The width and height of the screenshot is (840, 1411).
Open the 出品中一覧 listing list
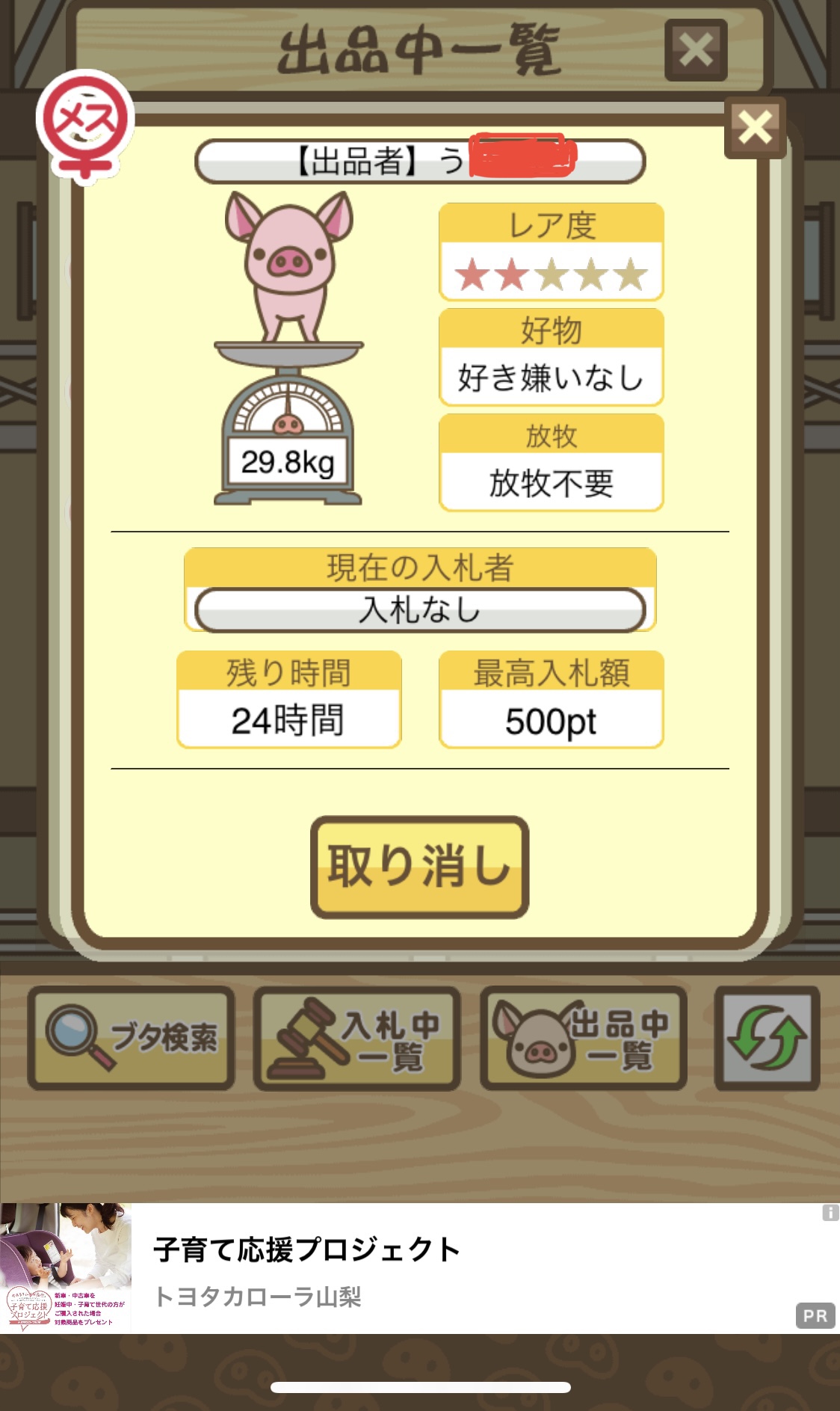point(584,1038)
